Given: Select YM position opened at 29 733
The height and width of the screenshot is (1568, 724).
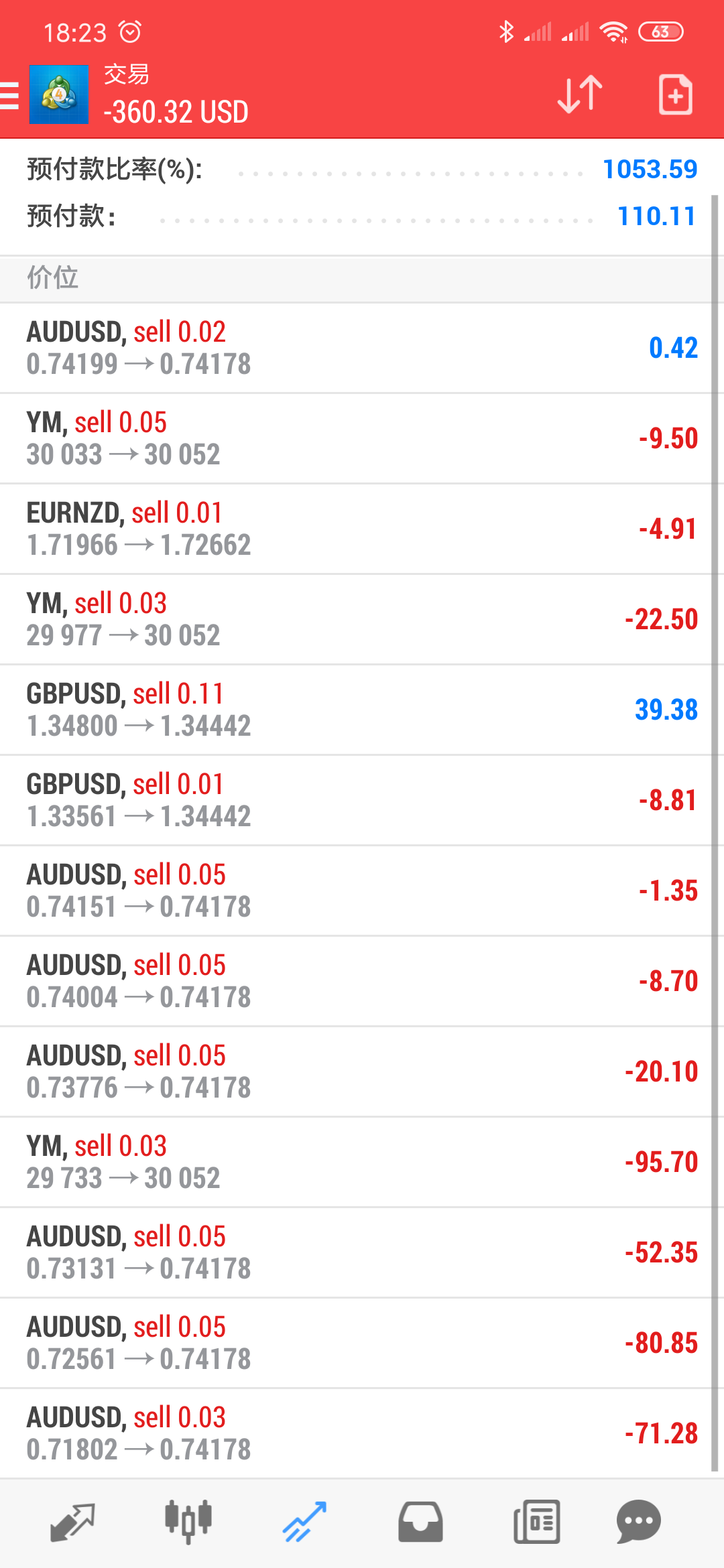Looking at the screenshot, I should coord(355,1162).
